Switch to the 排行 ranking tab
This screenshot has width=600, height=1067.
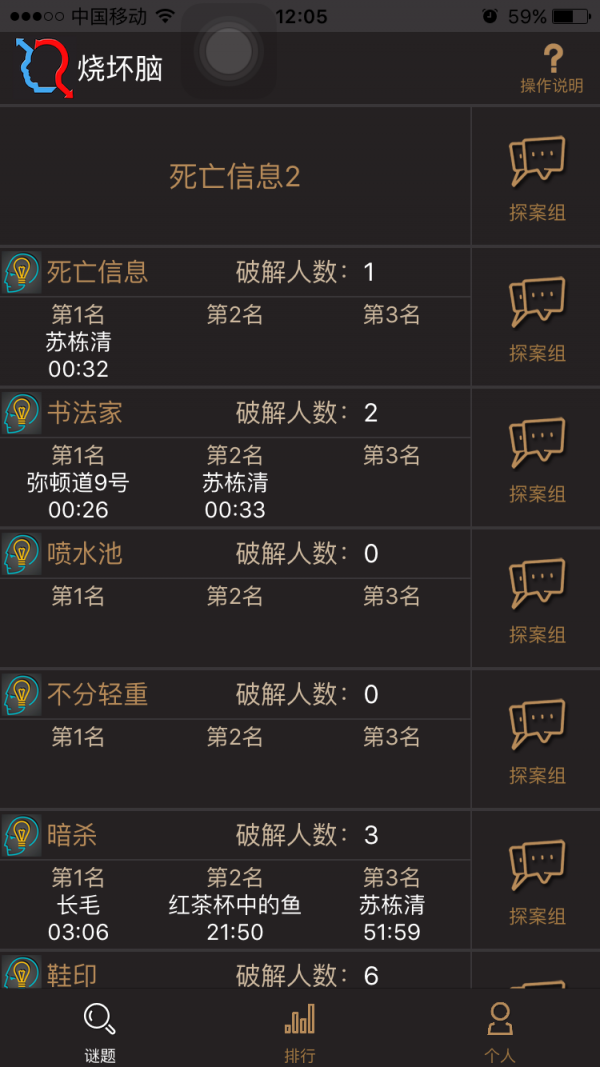(x=300, y=1029)
